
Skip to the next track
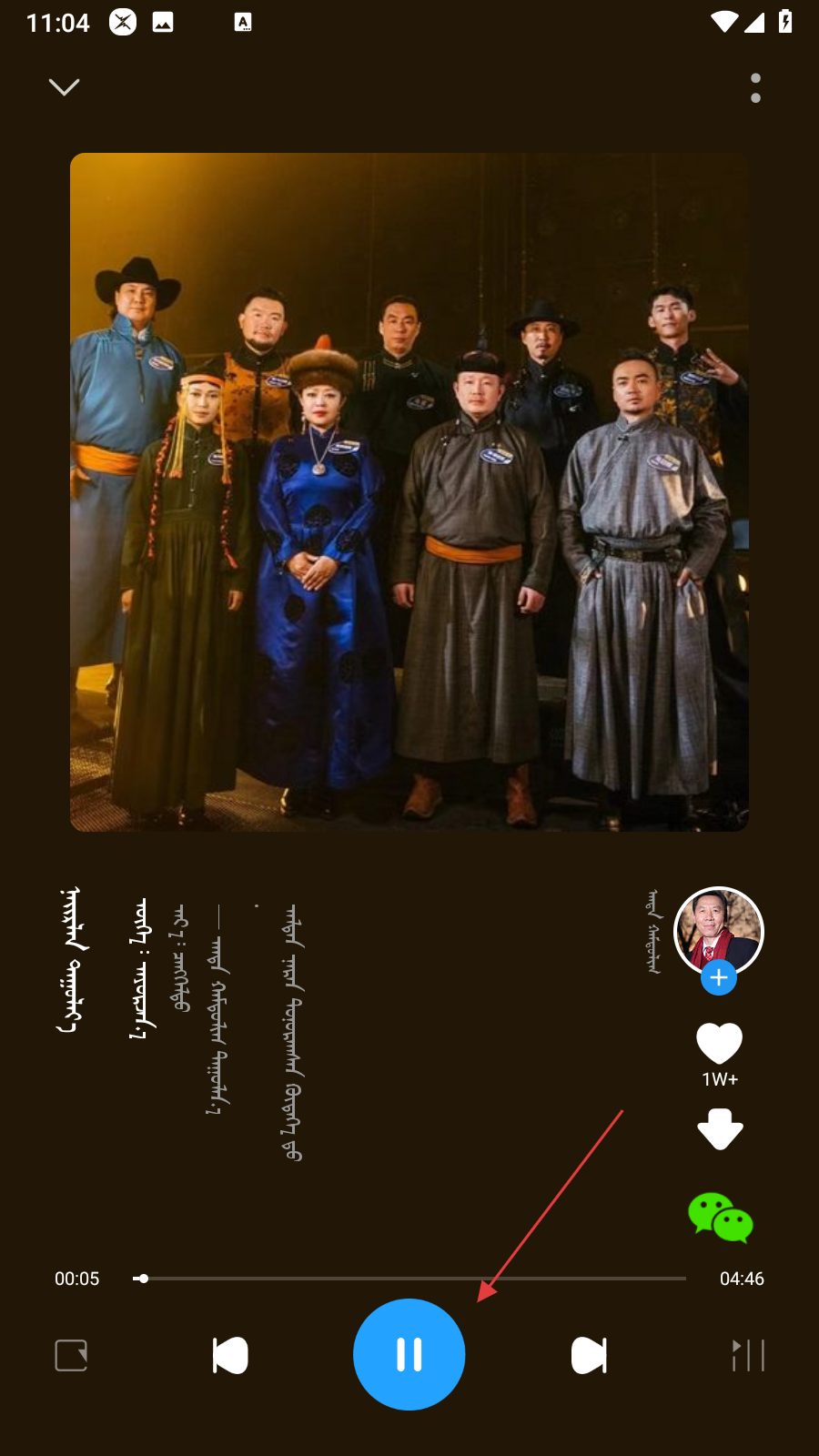[589, 1355]
